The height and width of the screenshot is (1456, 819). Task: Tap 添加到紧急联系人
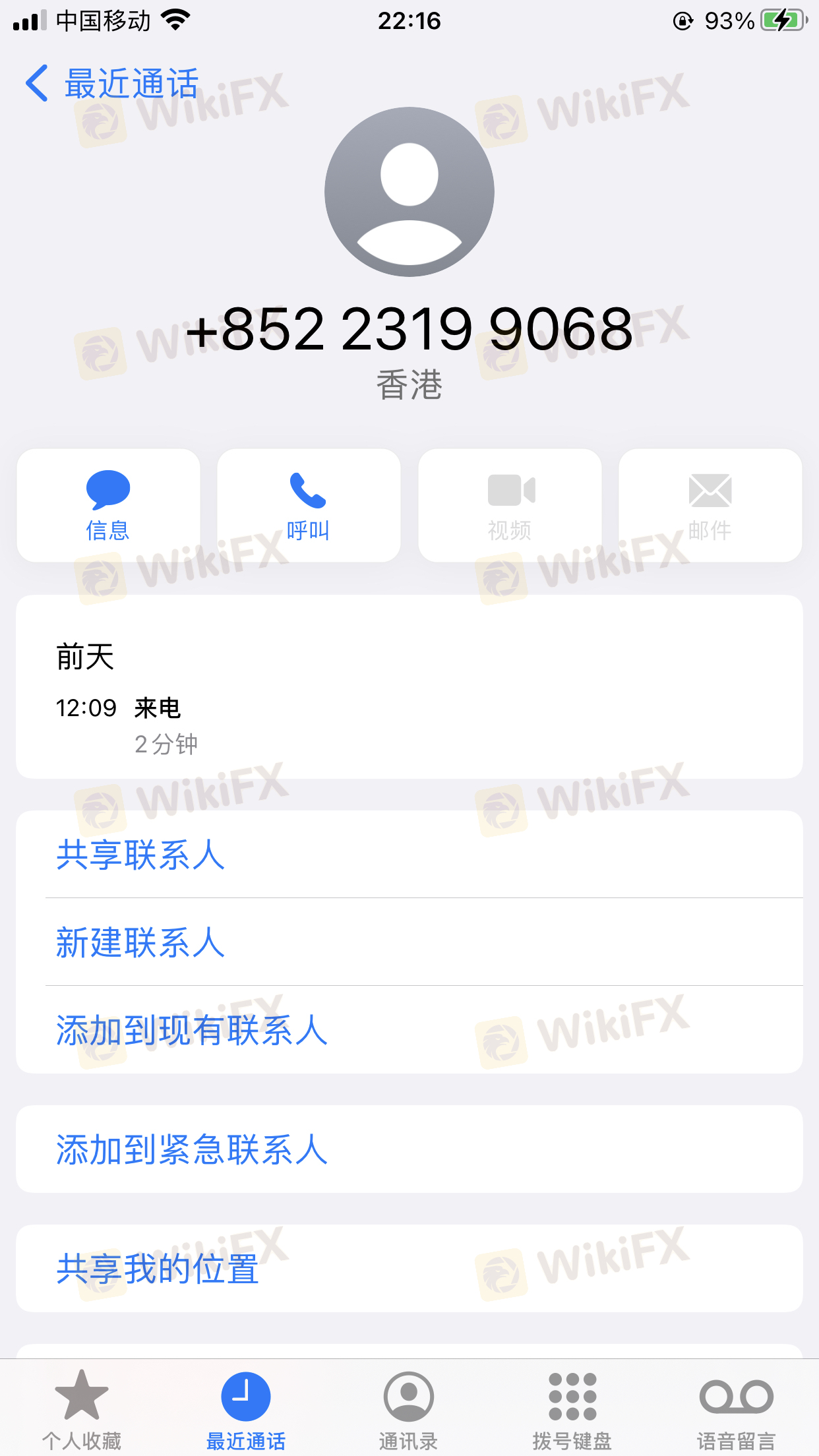tap(409, 1149)
